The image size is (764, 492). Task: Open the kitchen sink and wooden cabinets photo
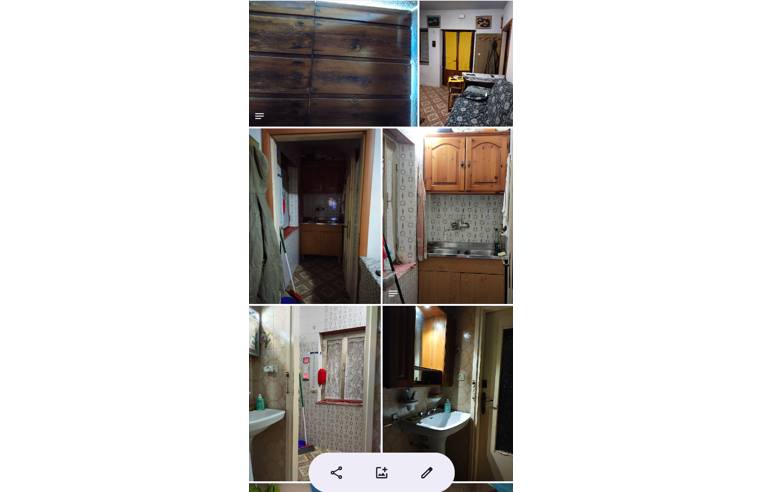447,215
